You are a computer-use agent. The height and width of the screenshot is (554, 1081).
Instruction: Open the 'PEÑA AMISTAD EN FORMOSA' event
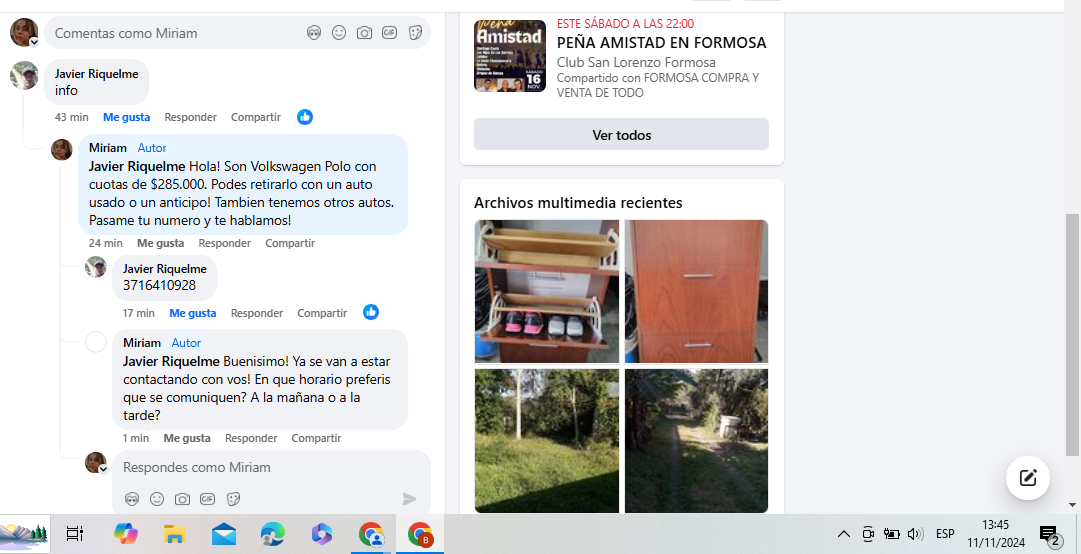(661, 43)
